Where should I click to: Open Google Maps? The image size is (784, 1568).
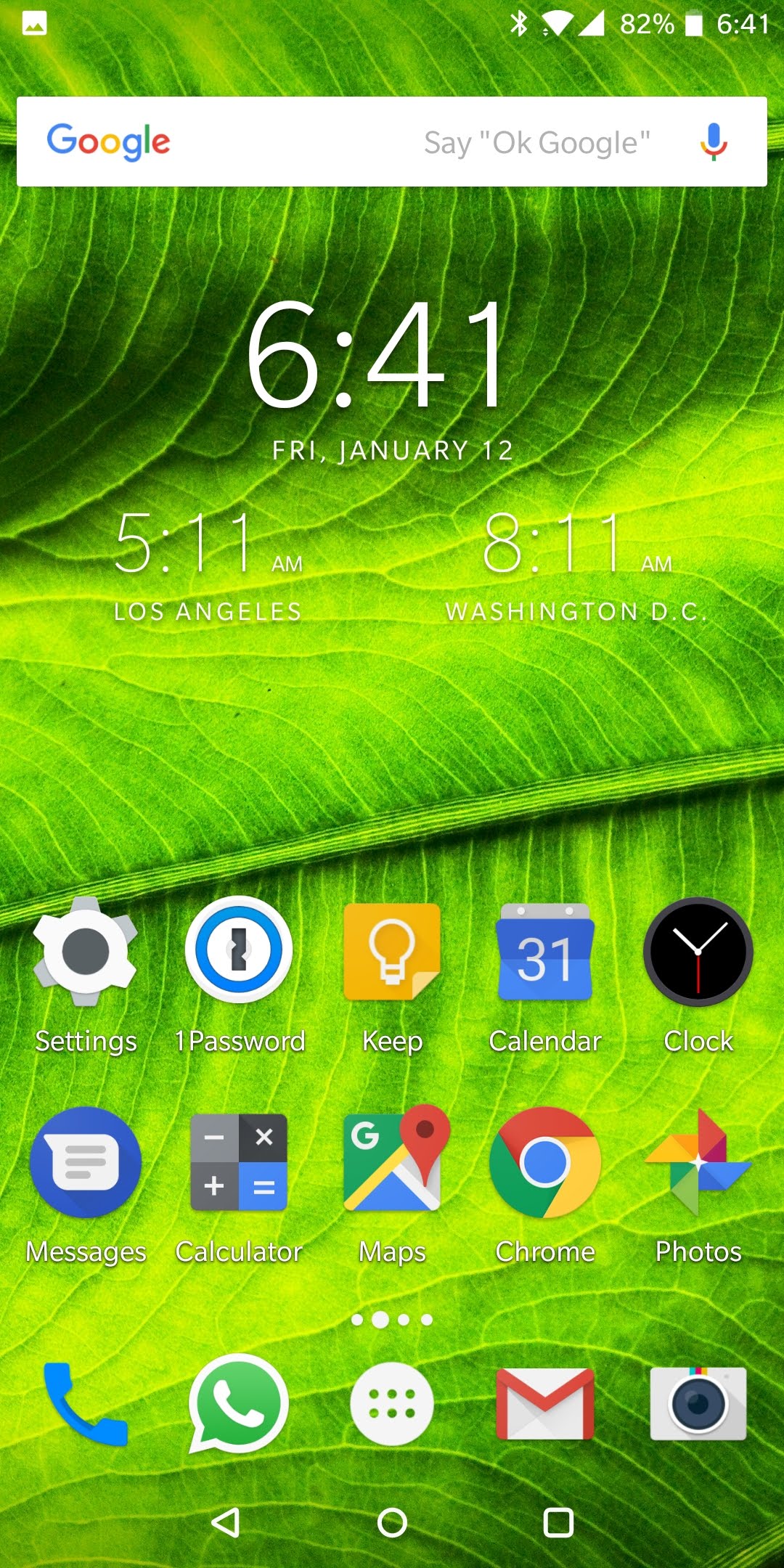(392, 1161)
